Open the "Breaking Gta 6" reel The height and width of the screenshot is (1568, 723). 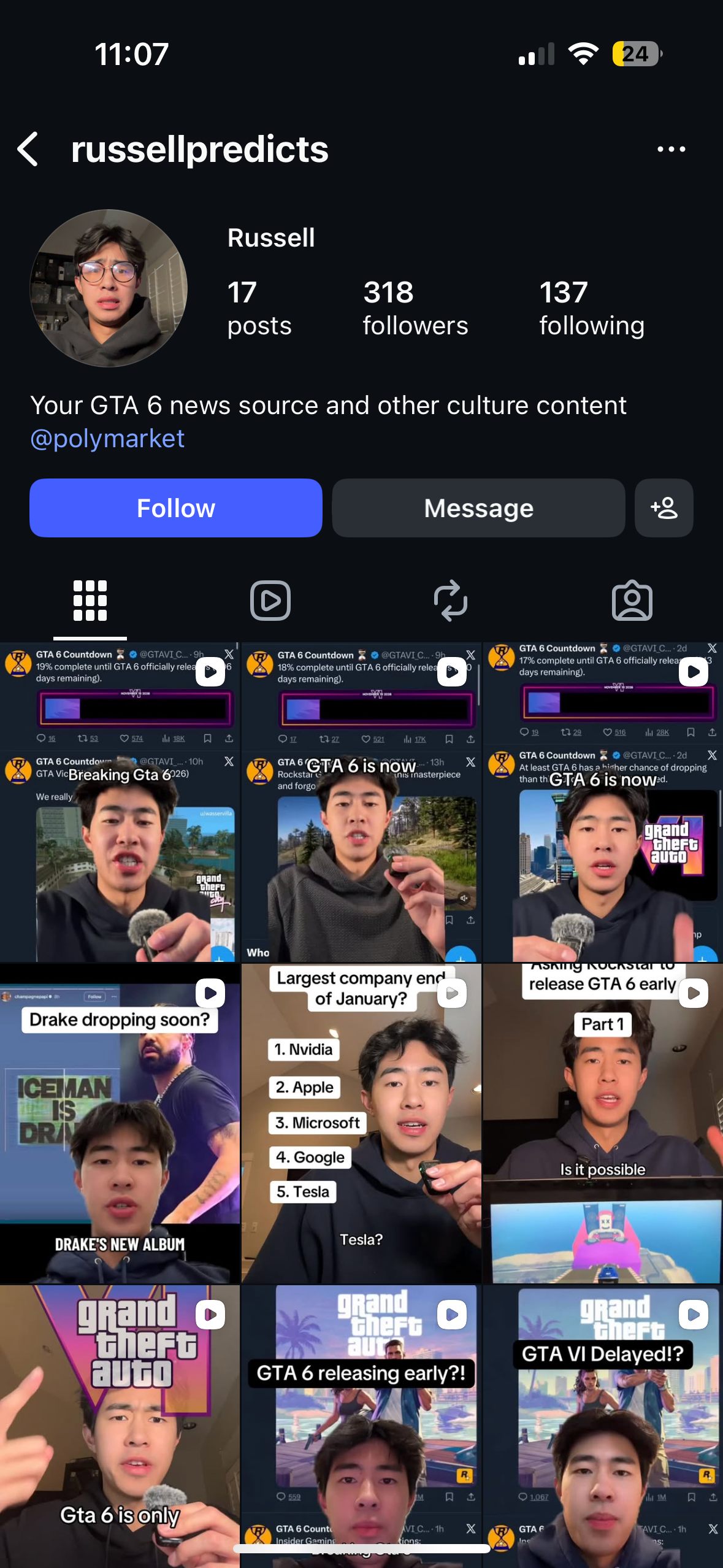pyautogui.click(x=120, y=859)
